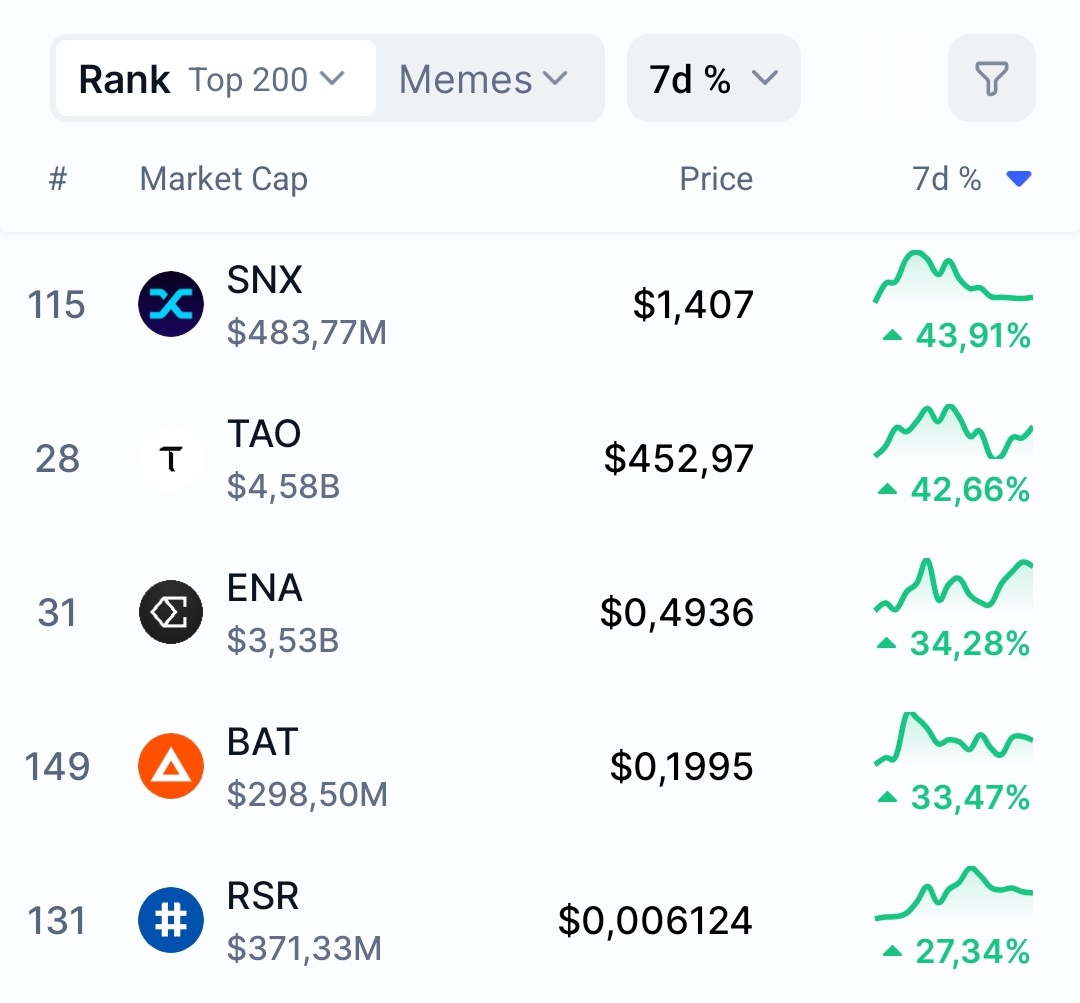The image size is (1080, 1003).
Task: Change the 7d % timeframe dropdown
Action: click(713, 79)
